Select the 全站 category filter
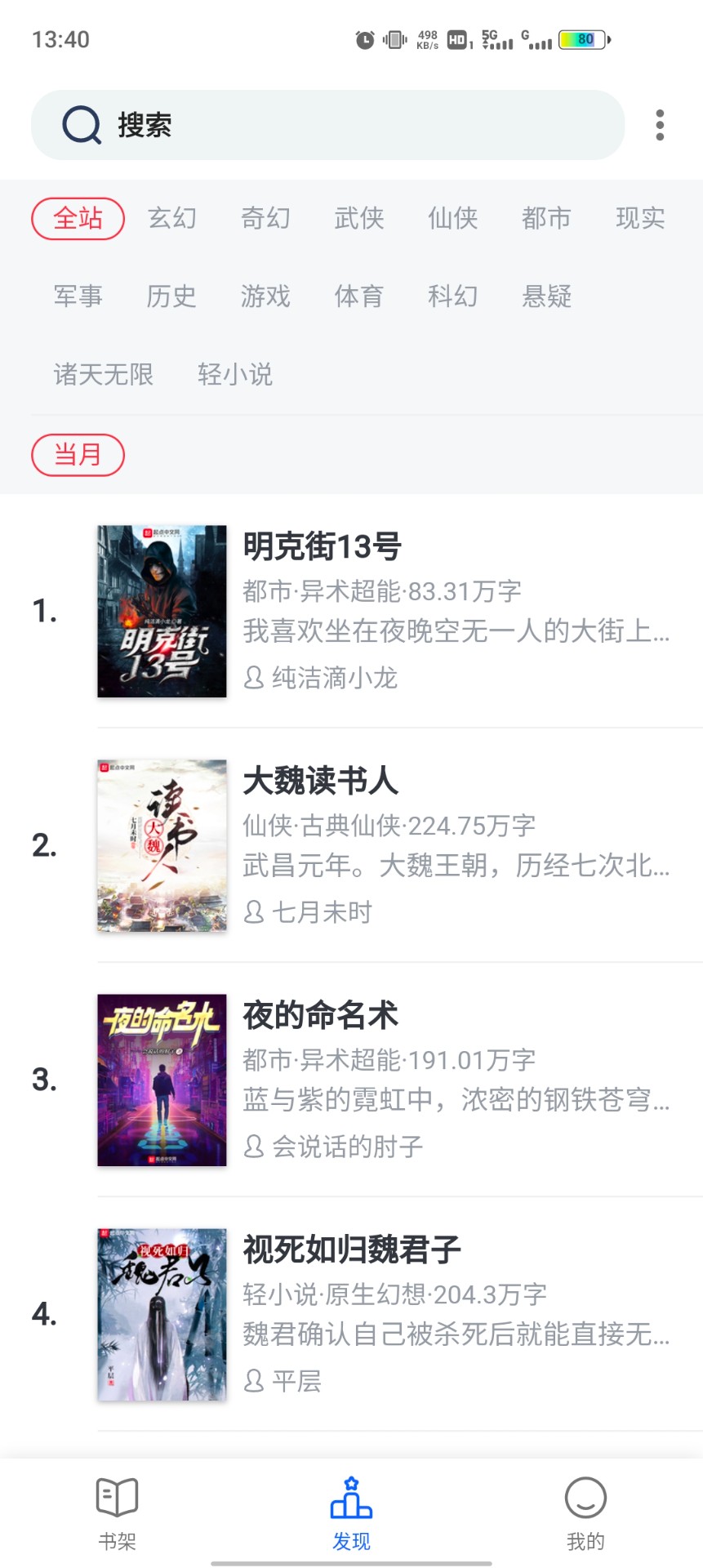 click(x=78, y=218)
